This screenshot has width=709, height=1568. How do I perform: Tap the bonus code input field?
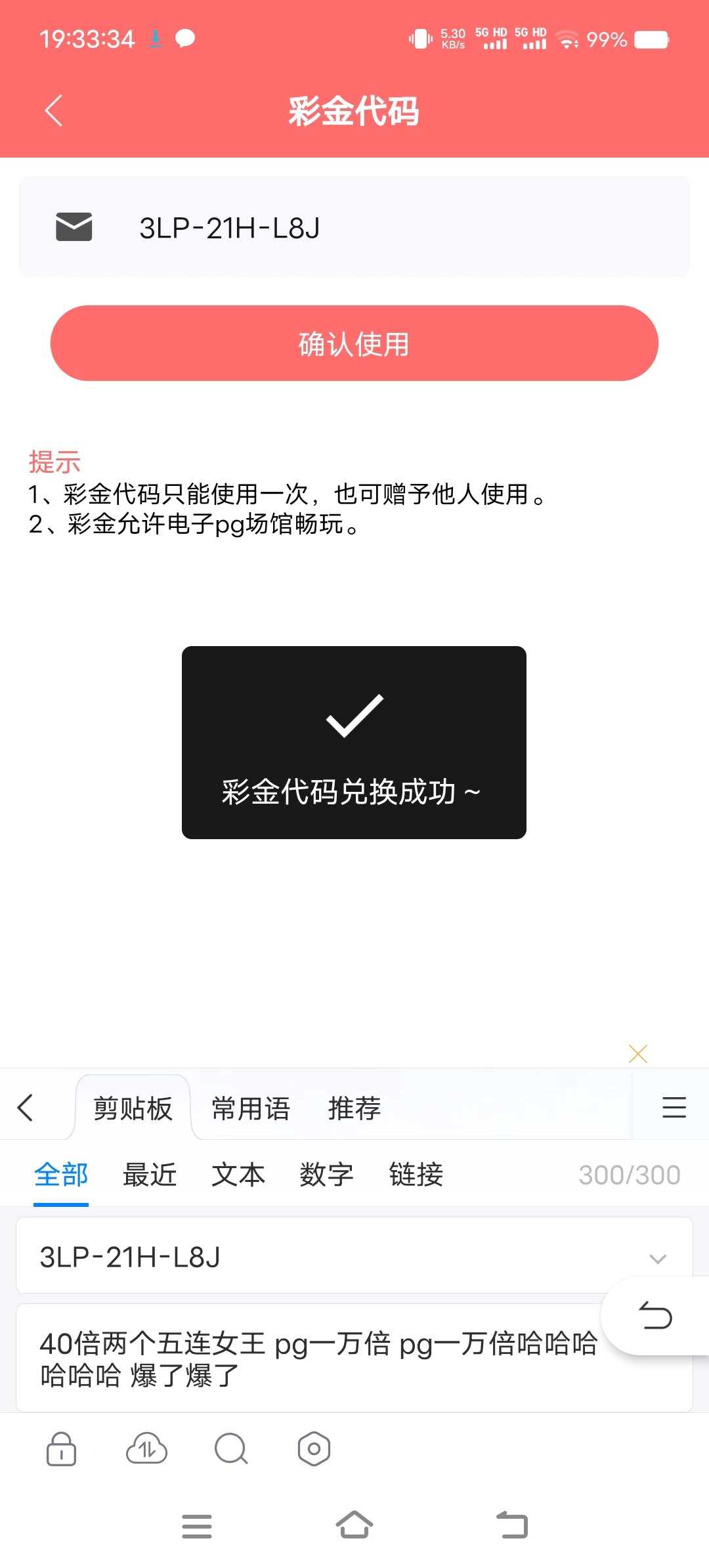coord(394,228)
